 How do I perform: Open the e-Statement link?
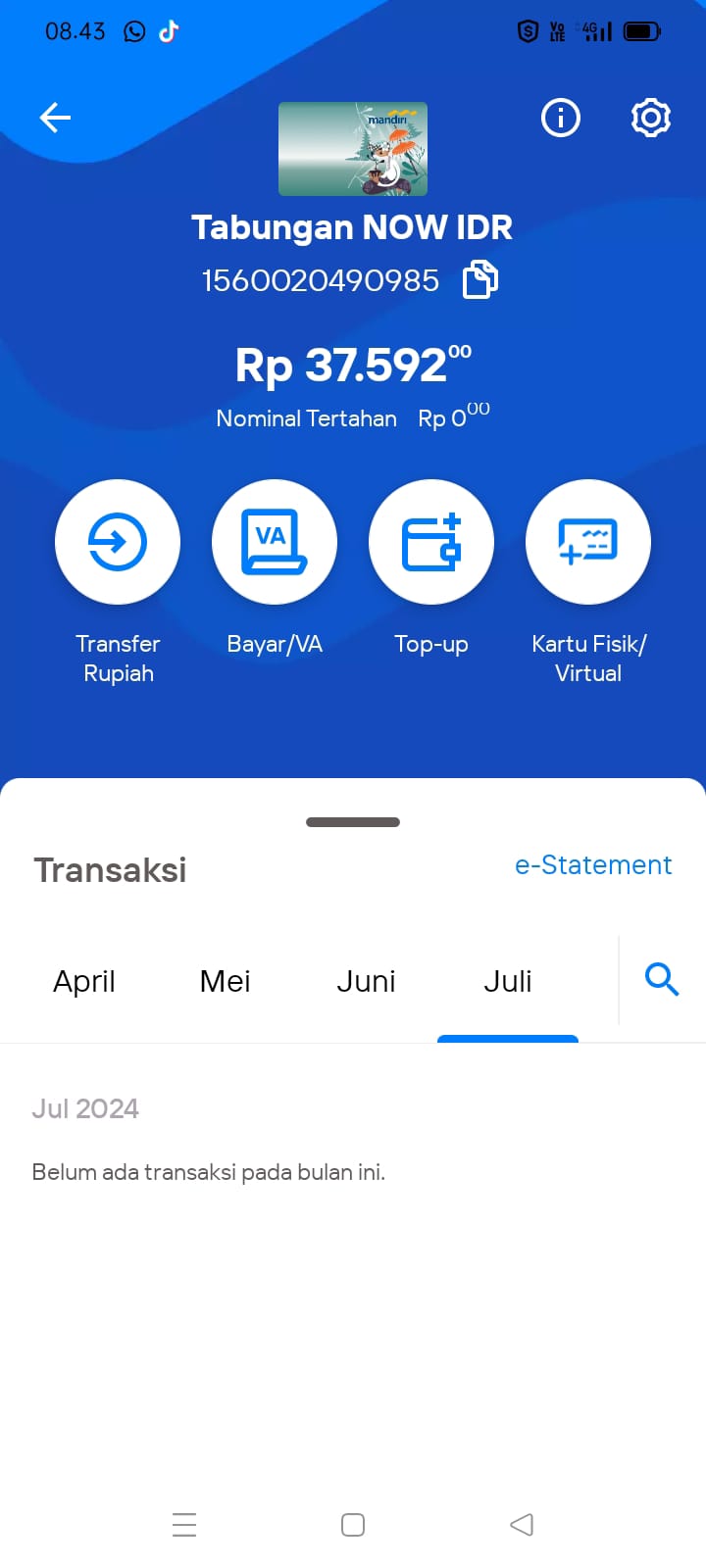click(x=593, y=865)
